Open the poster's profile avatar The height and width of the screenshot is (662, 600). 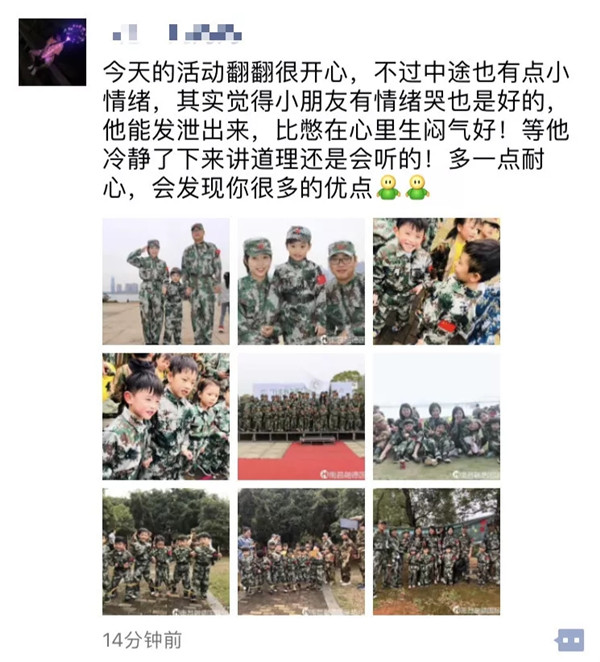52,52
